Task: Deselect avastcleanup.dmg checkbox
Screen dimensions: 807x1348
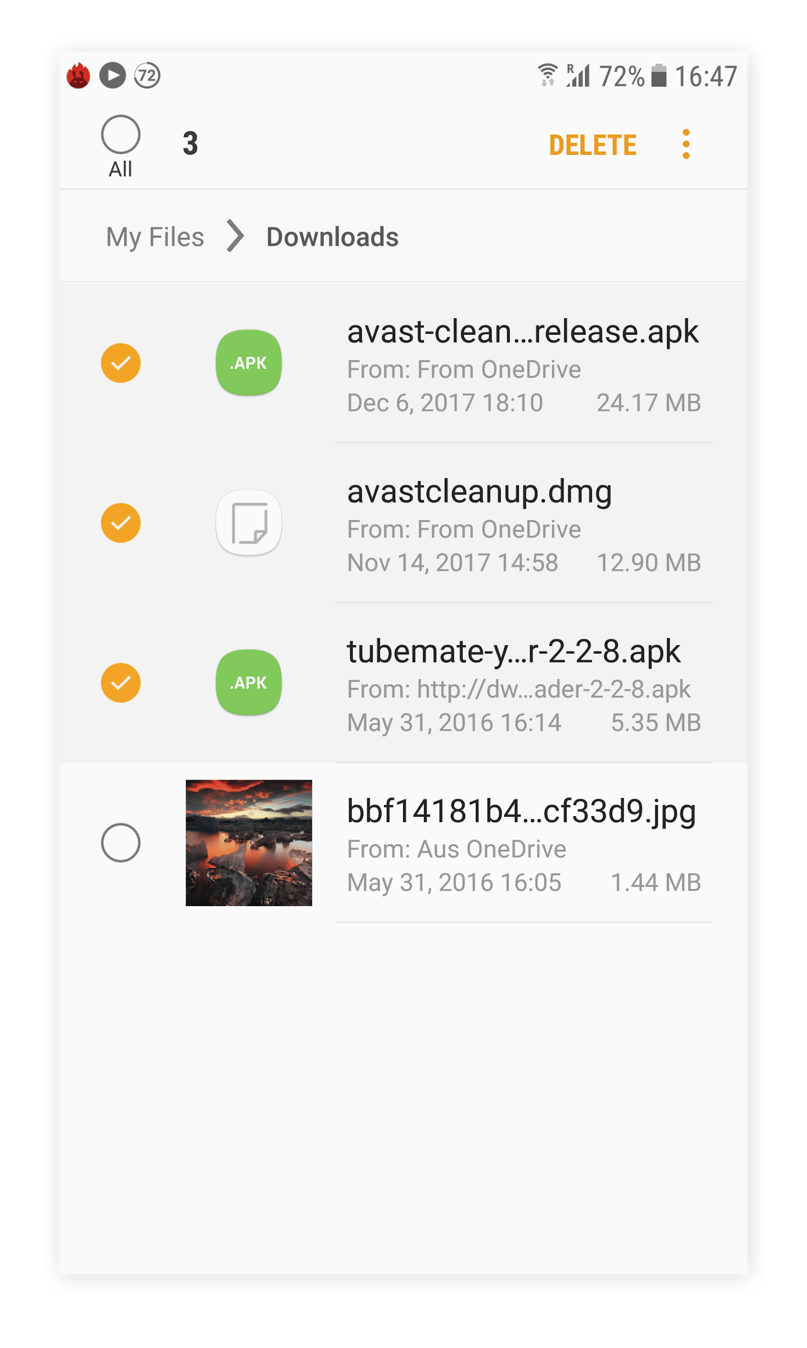Action: click(x=120, y=522)
